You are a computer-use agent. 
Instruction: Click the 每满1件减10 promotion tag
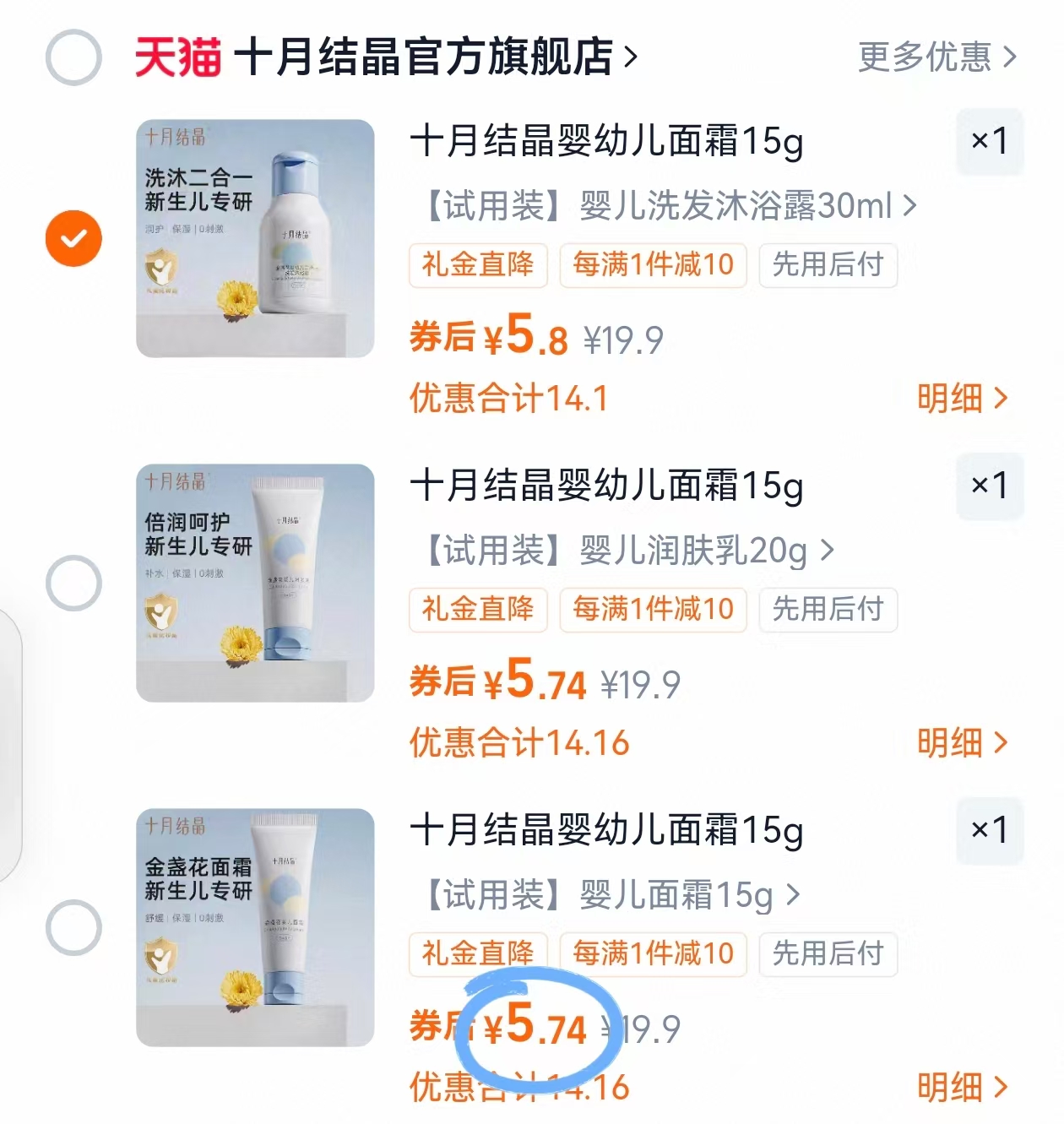pyautogui.click(x=652, y=266)
